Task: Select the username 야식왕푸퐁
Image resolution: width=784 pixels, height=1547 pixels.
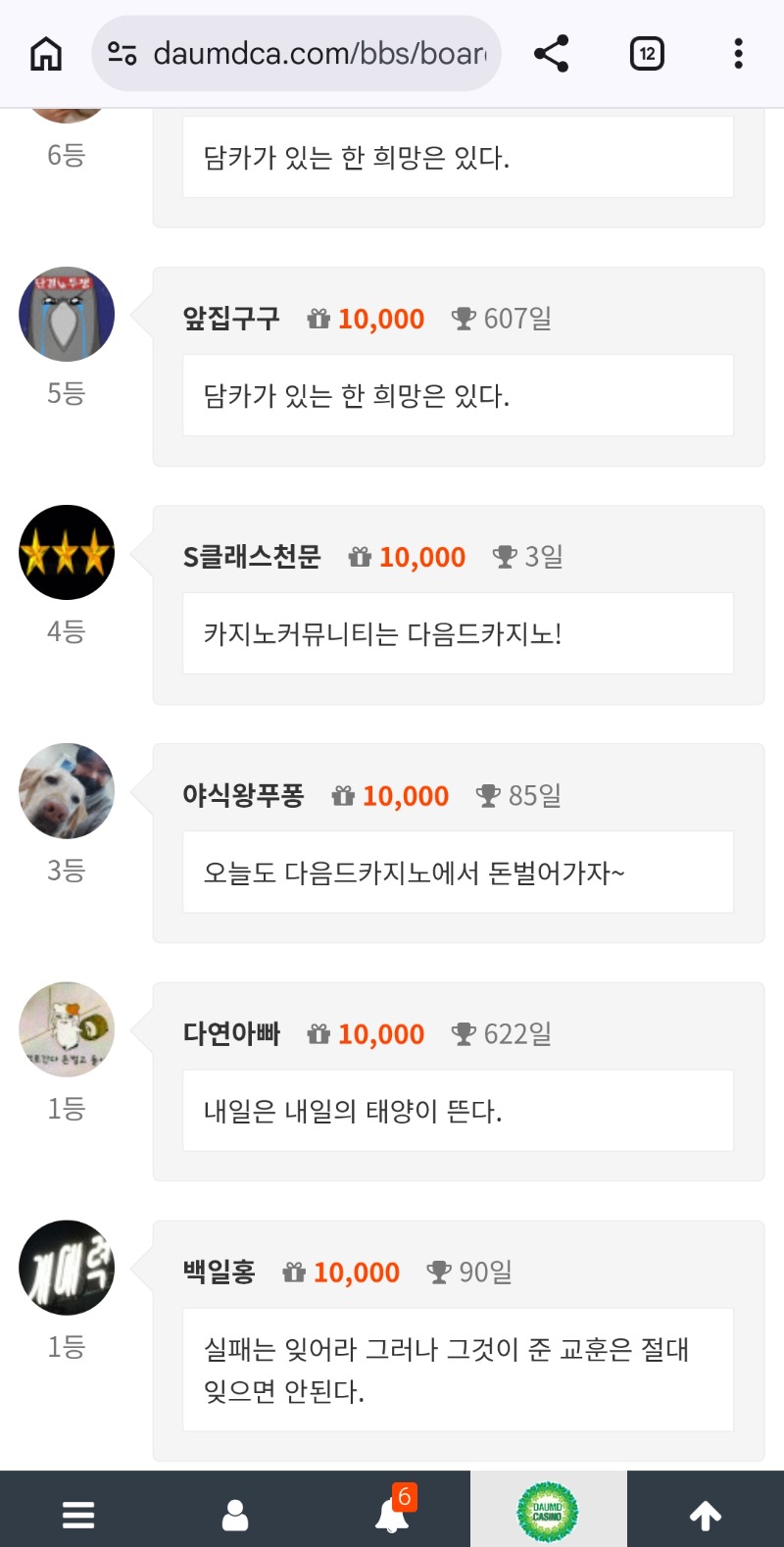Action: click(243, 795)
